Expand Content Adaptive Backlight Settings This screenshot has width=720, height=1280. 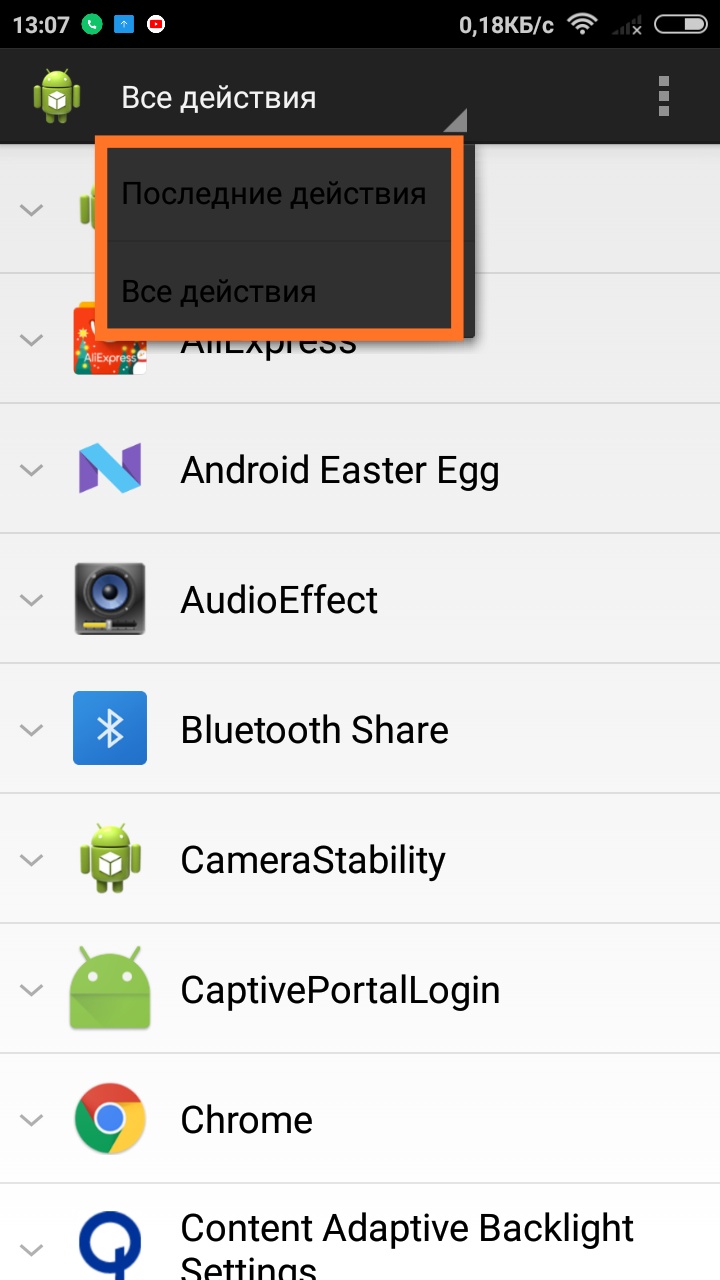(x=360, y=1233)
